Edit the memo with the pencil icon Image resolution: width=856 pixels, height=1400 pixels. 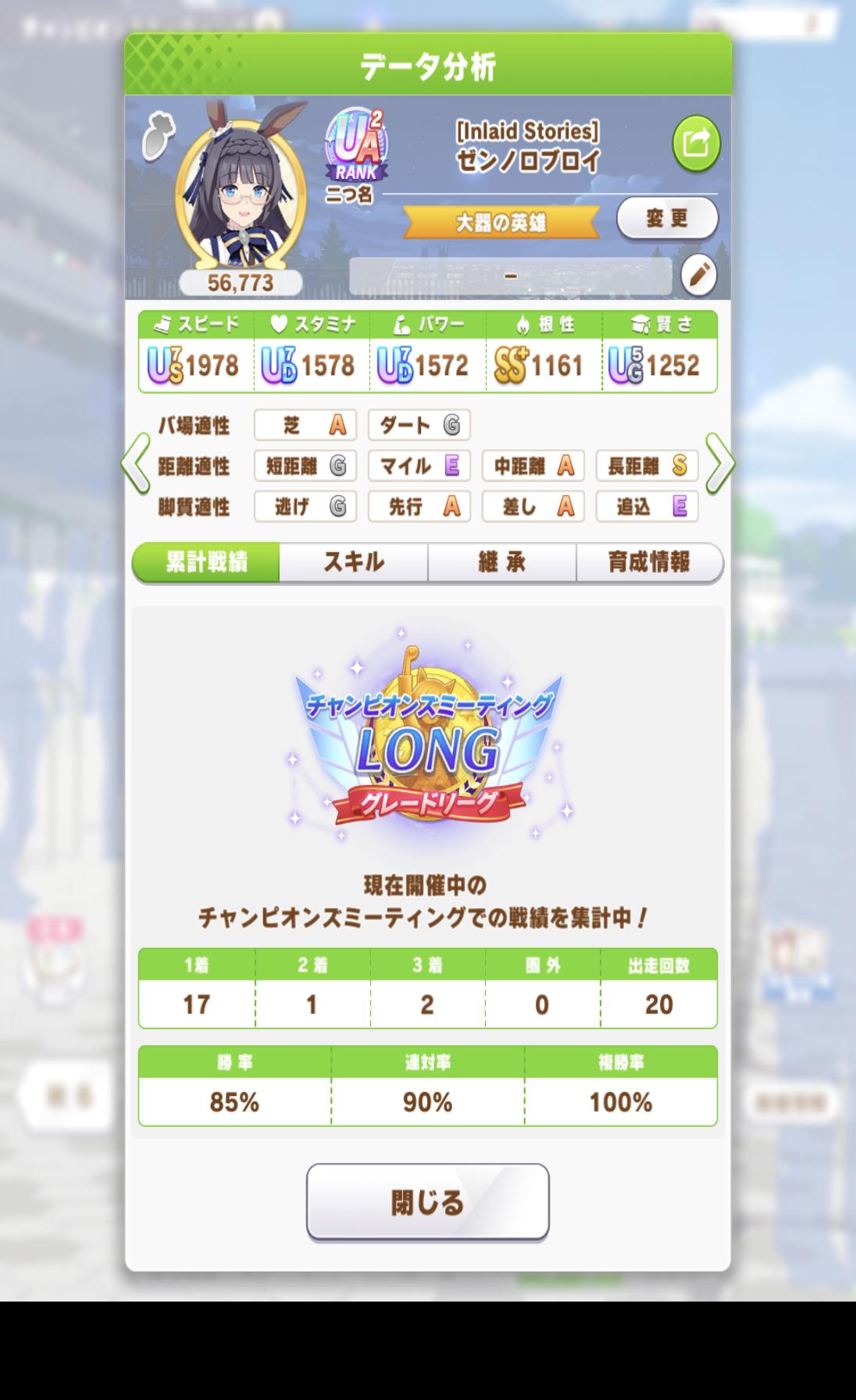[698, 275]
